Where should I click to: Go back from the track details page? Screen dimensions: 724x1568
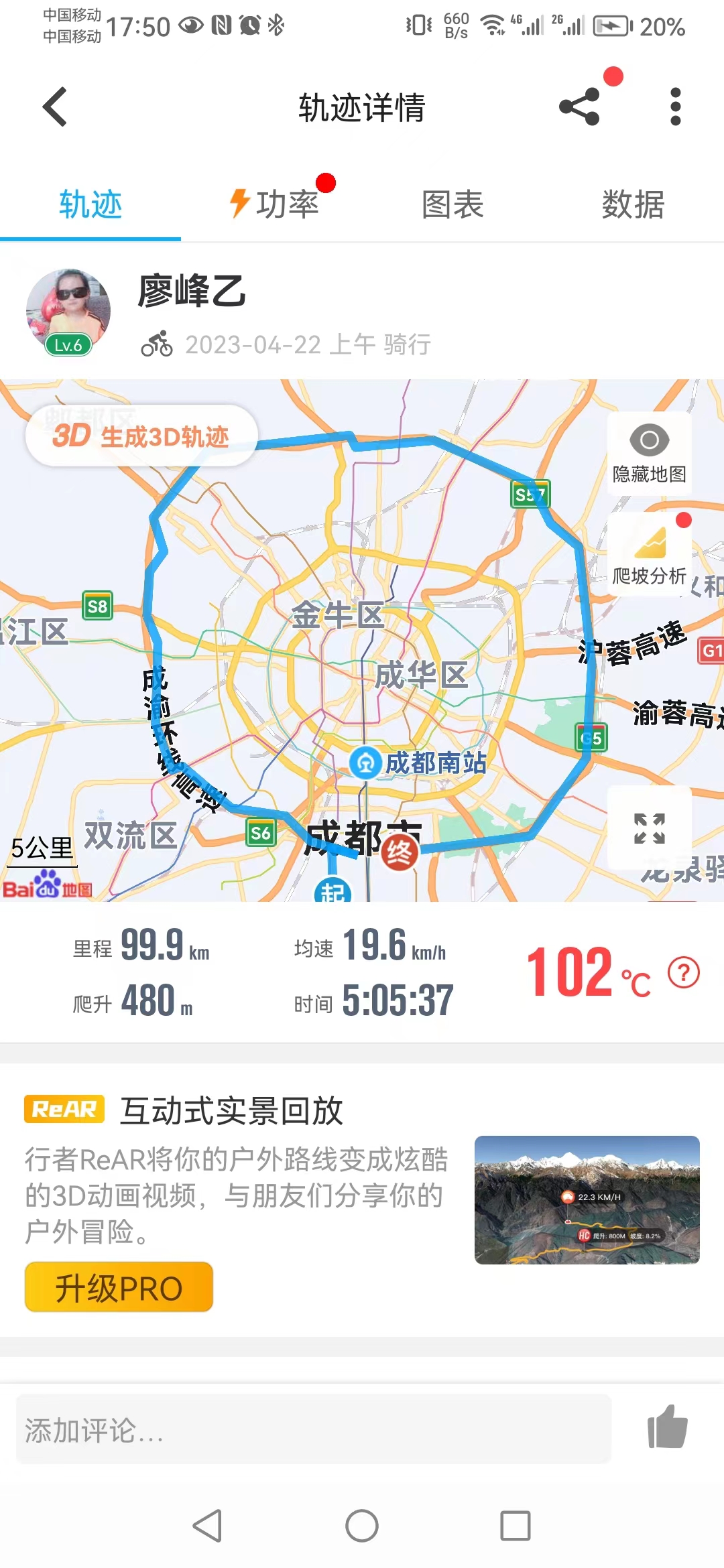pos(55,107)
